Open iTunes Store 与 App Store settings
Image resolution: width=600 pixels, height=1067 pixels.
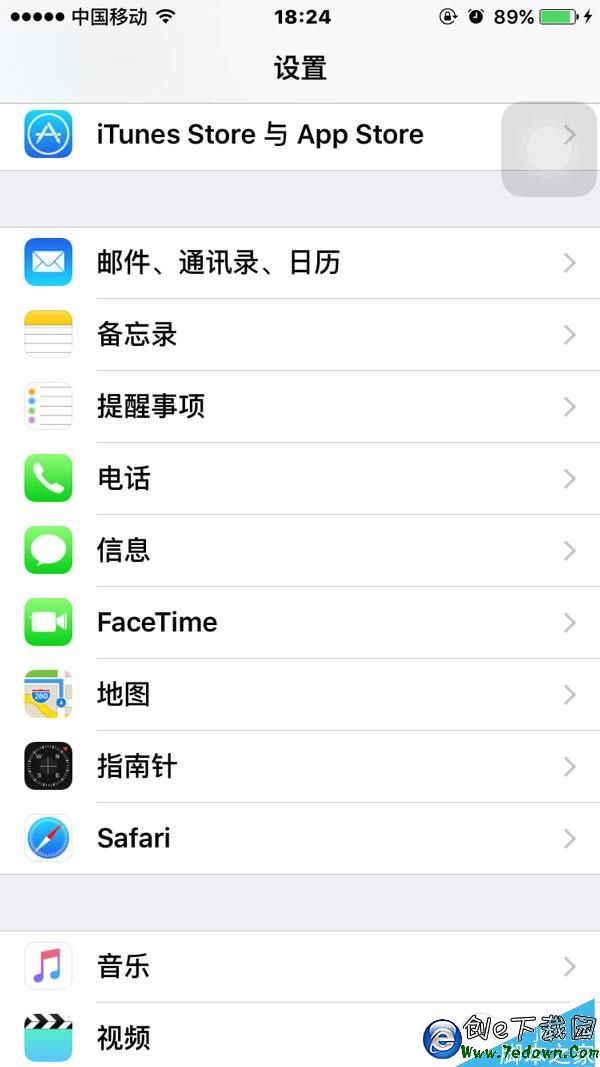click(260, 135)
